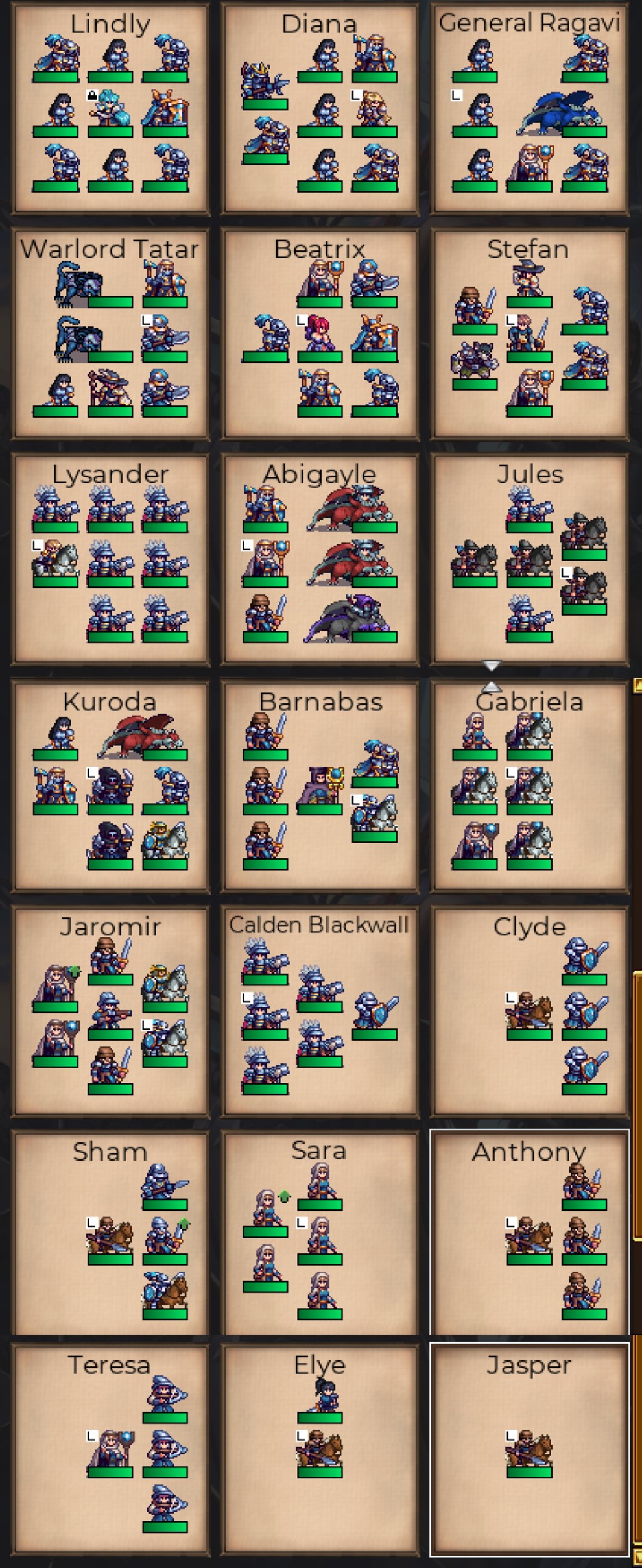Open Diana's squad formation

coord(320,108)
